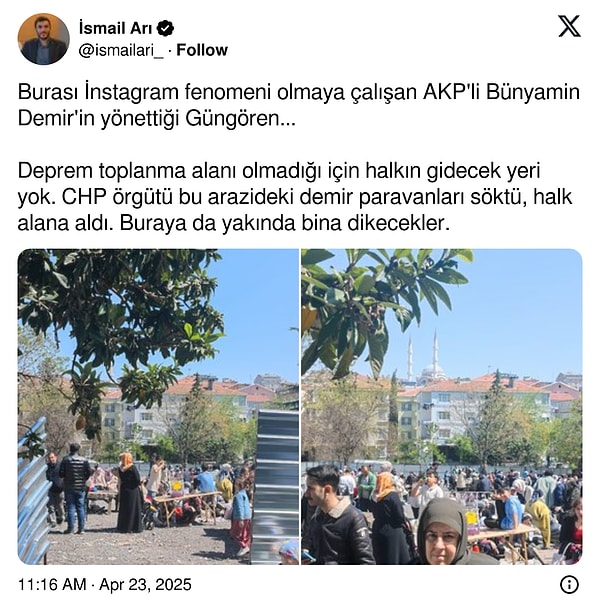
Task: Open the post on X via the logo
Action: point(568,27)
